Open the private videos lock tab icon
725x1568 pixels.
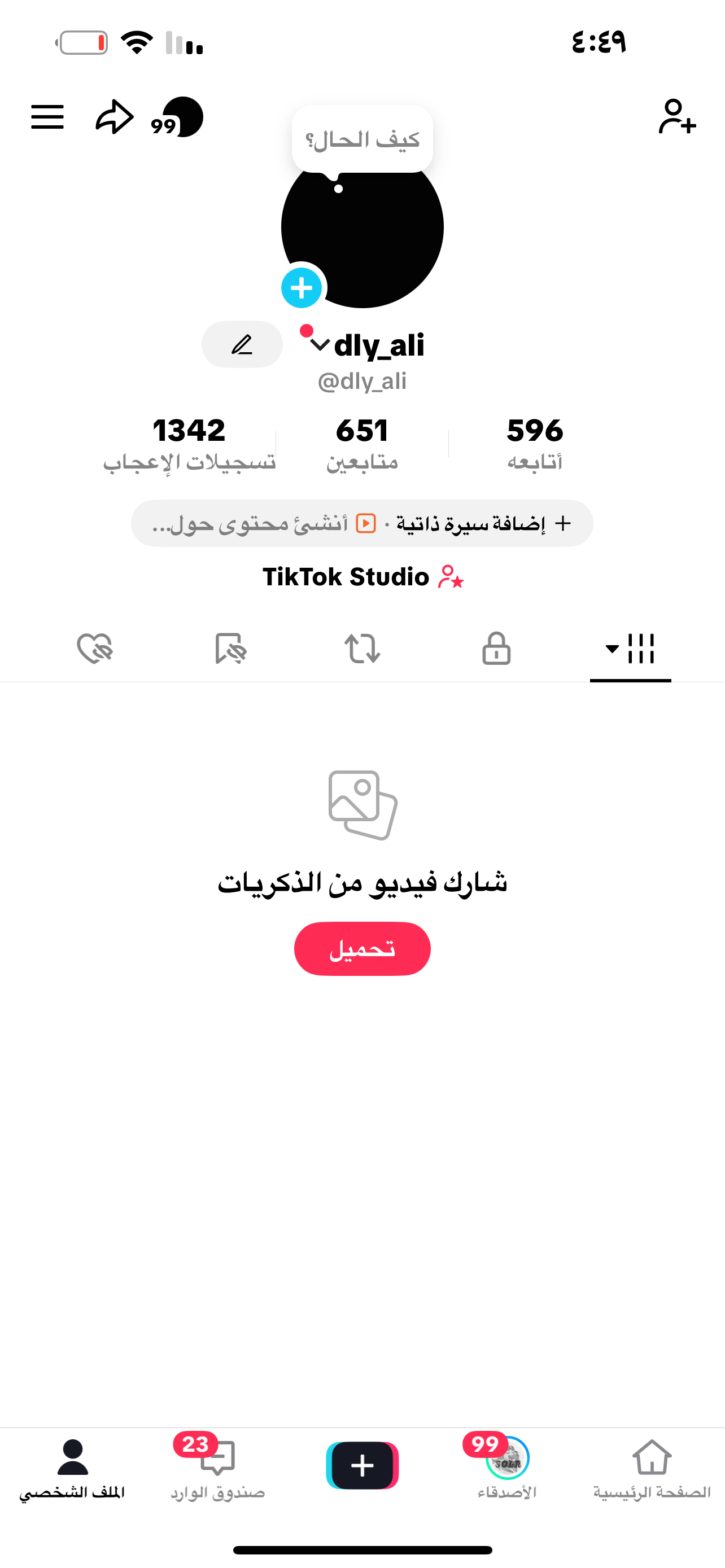pyautogui.click(x=496, y=650)
